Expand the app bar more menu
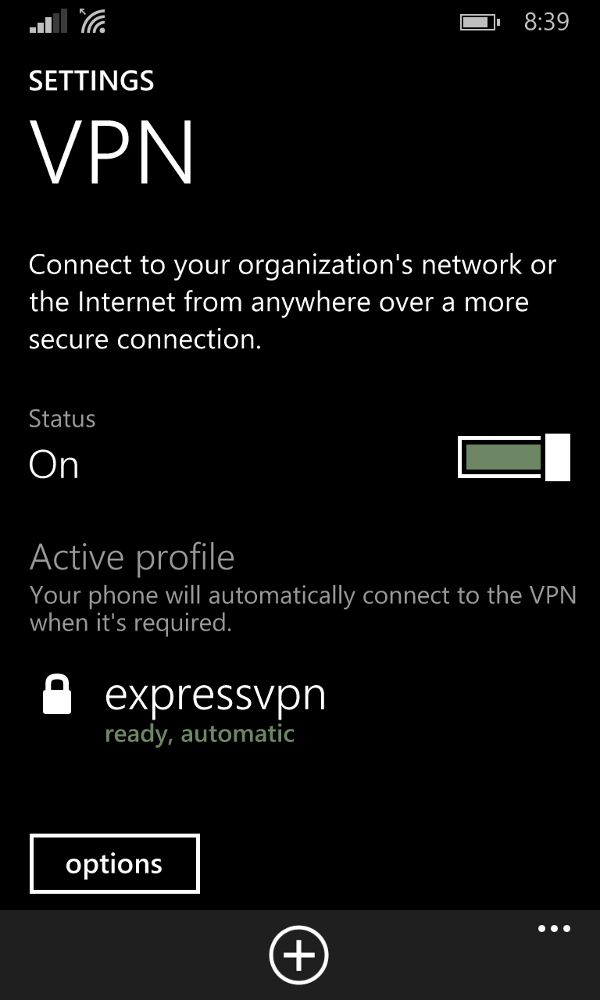This screenshot has height=1000, width=600. 553,930
